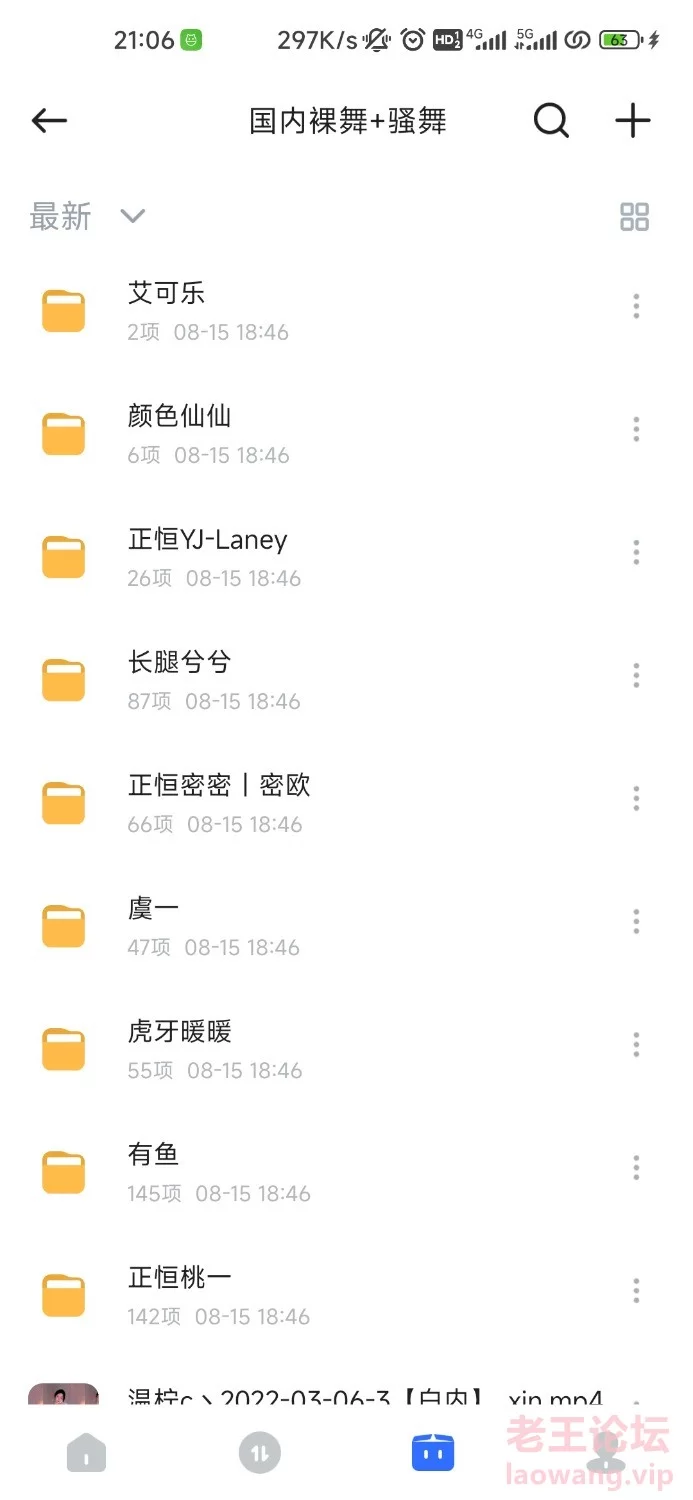Switch to the home tab
The width and height of the screenshot is (693, 1500).
[87, 1453]
